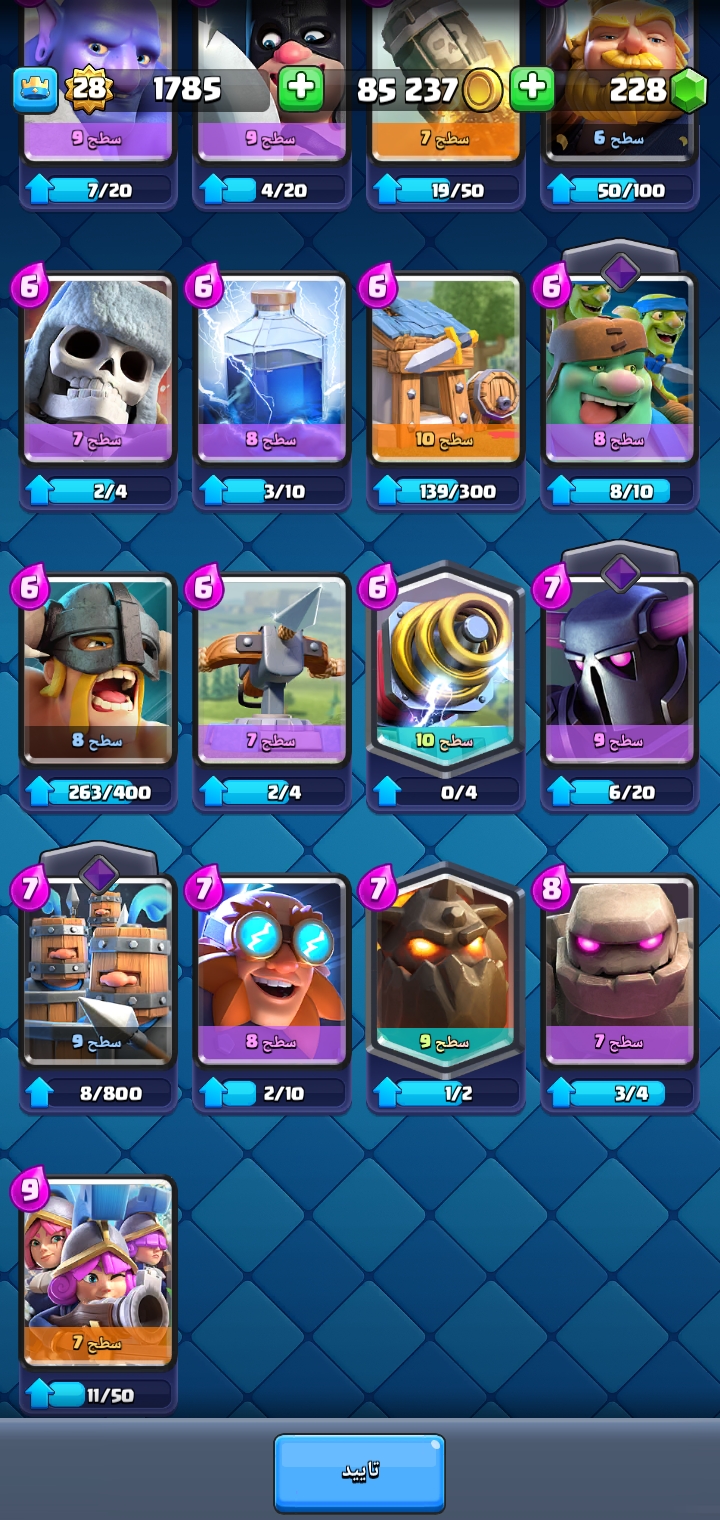This screenshot has width=720, height=1520.
Task: Open the player level 28 badge
Action: point(88,90)
